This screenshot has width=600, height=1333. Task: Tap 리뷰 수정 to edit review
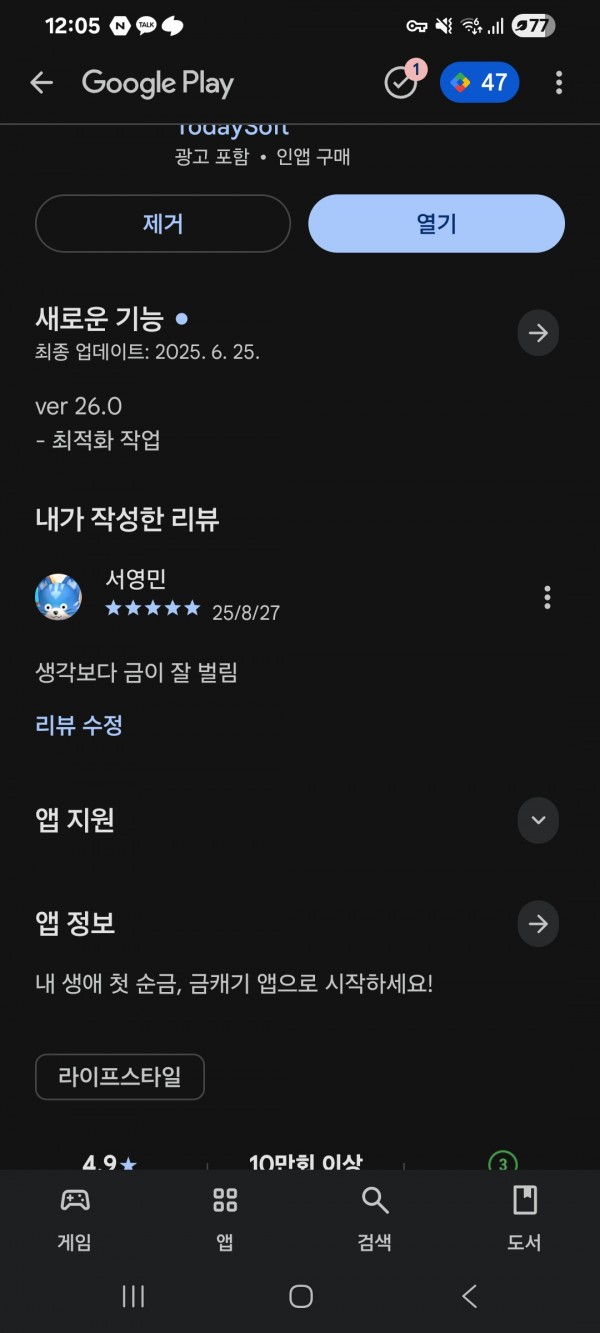point(79,725)
